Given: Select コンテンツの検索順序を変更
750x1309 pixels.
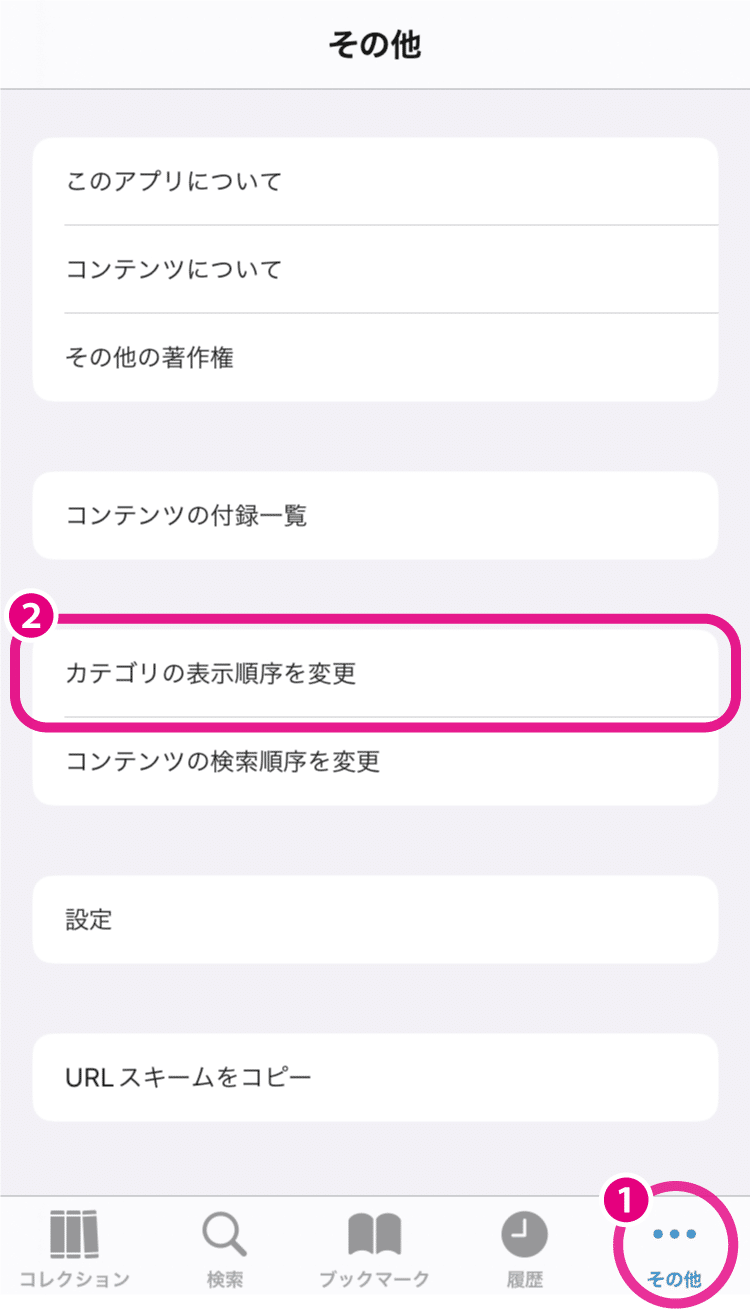Looking at the screenshot, I should pyautogui.click(x=375, y=762).
